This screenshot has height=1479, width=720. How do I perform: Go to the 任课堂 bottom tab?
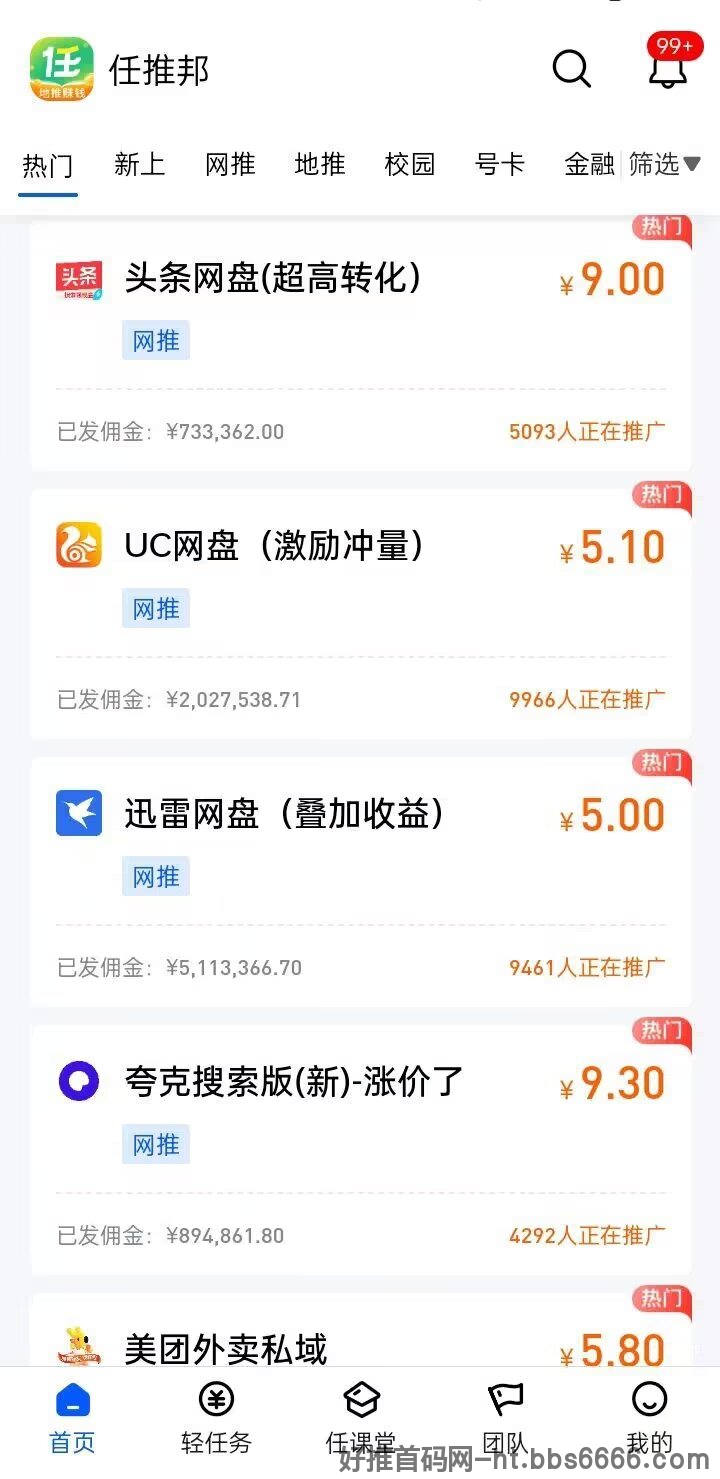[x=361, y=1418]
